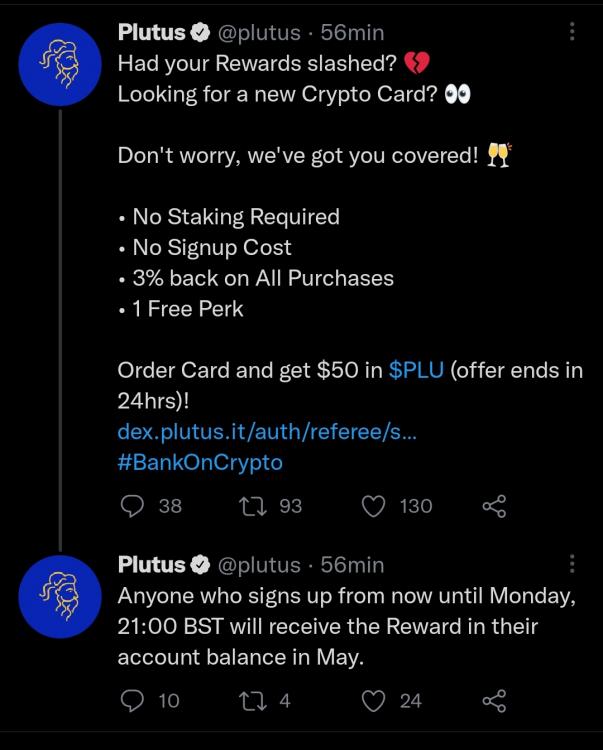This screenshot has width=603, height=750.
Task: Share the Rewards slashed tweet
Action: [x=495, y=506]
